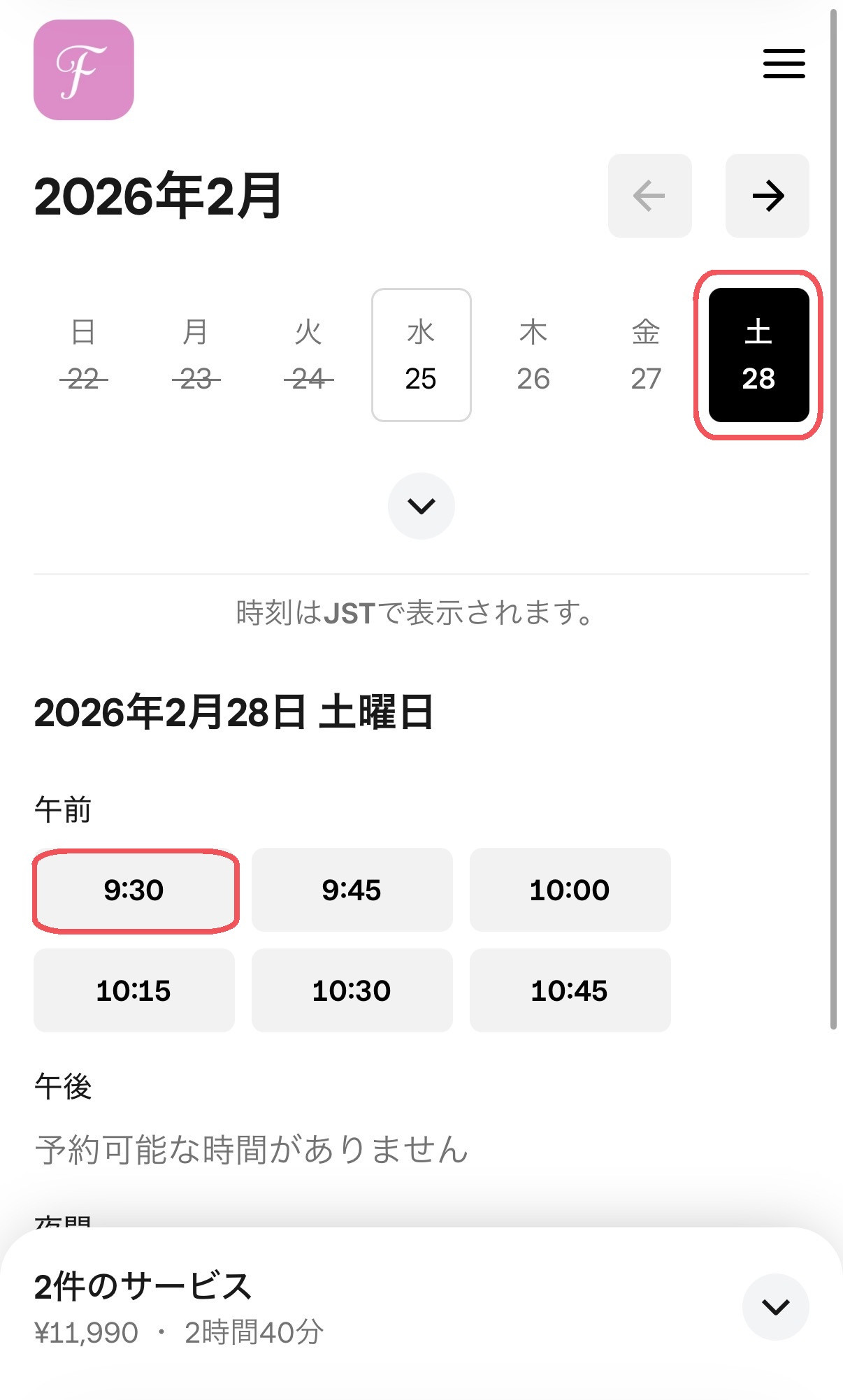Image resolution: width=843 pixels, height=1400 pixels.
Task: Choose Thursday the 26th
Action: pyautogui.click(x=533, y=355)
